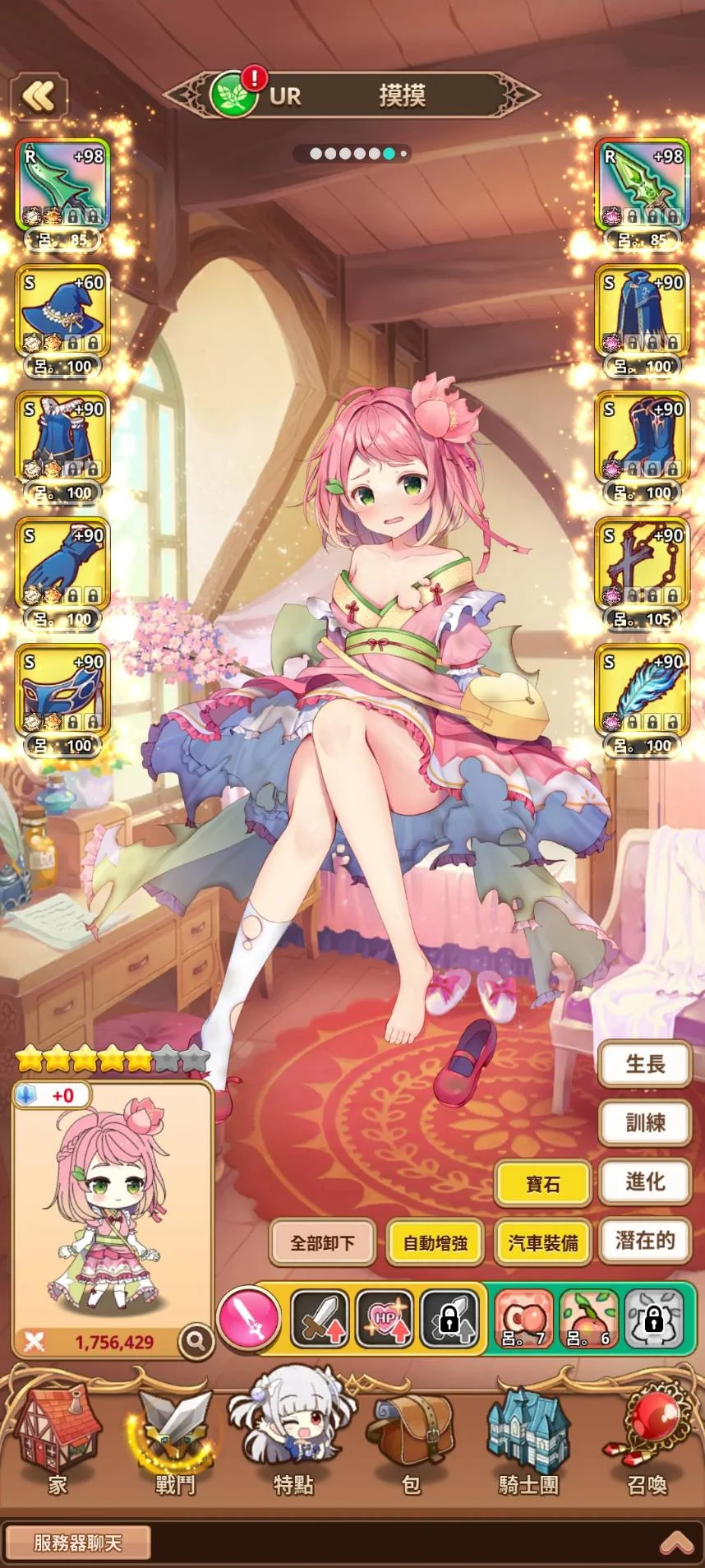Tap 汽車裝備 auto equip
The width and height of the screenshot is (705, 1568).
tap(542, 1242)
